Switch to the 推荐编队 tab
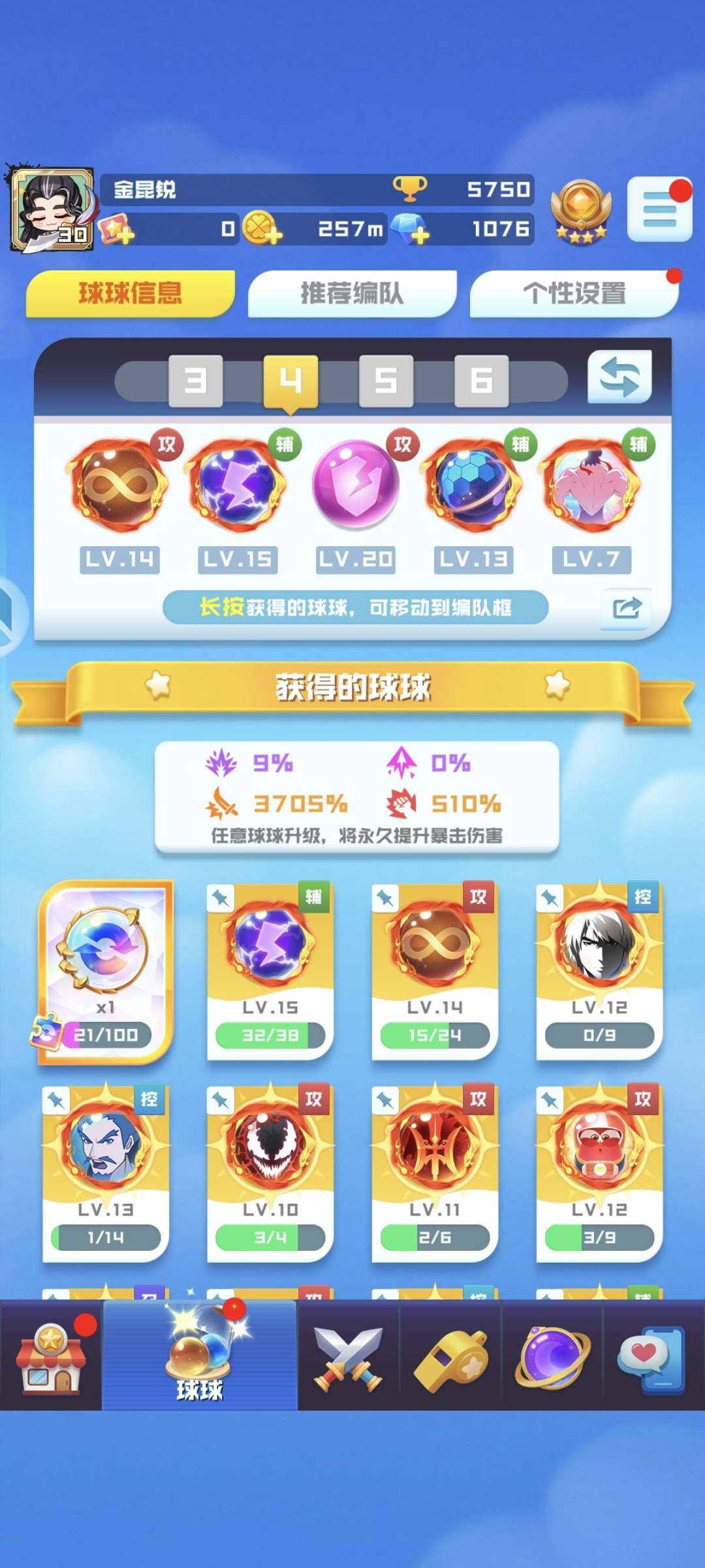The height and width of the screenshot is (1568, 705). [352, 294]
